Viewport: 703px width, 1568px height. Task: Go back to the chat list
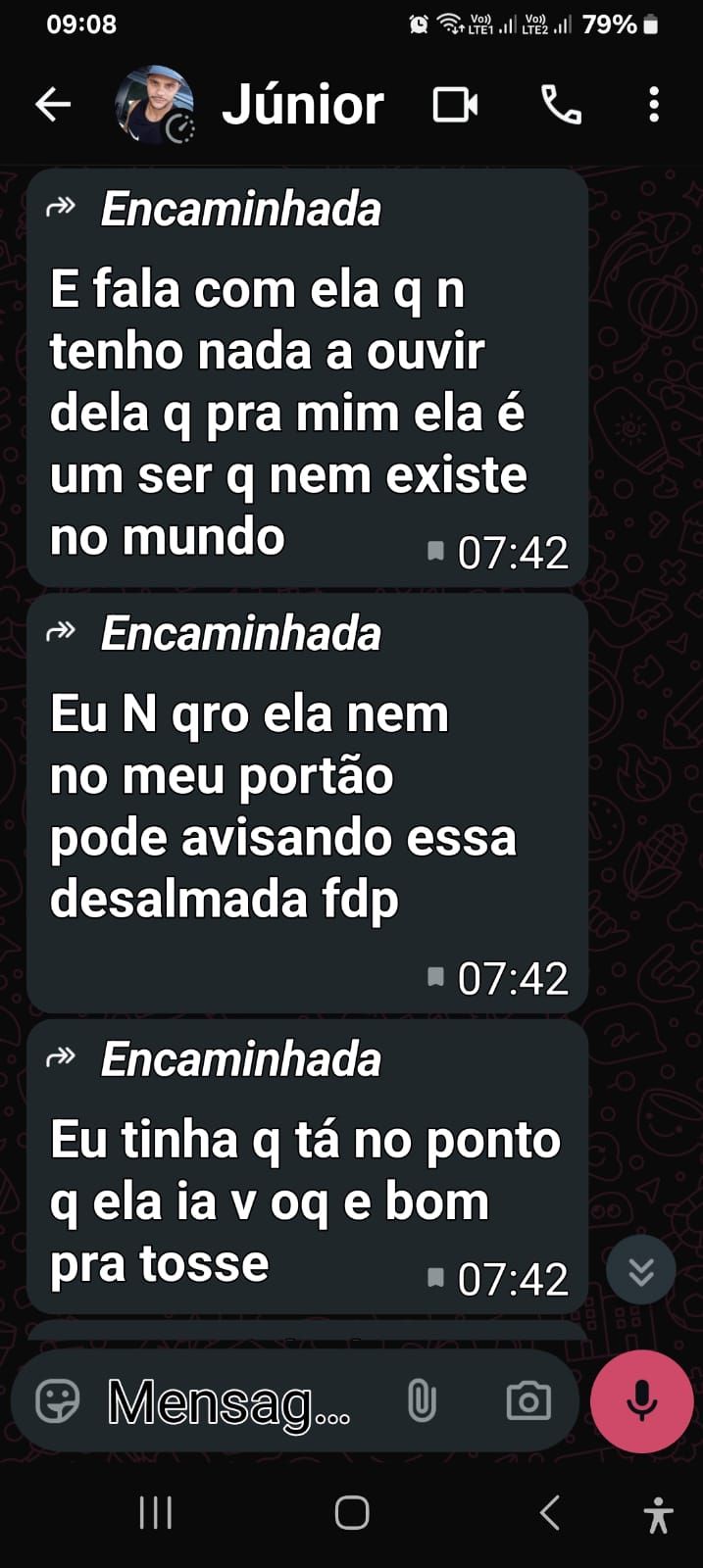point(53,105)
